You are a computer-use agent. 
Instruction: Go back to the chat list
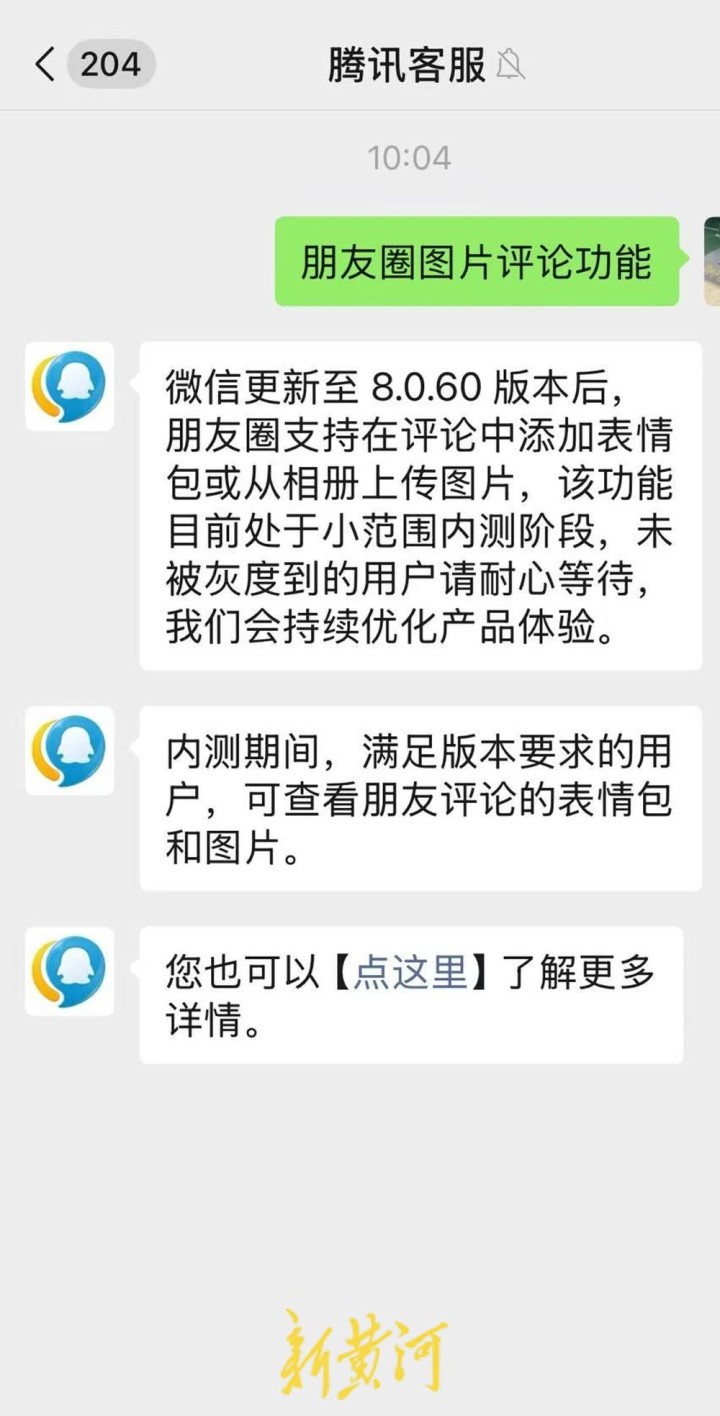45,65
